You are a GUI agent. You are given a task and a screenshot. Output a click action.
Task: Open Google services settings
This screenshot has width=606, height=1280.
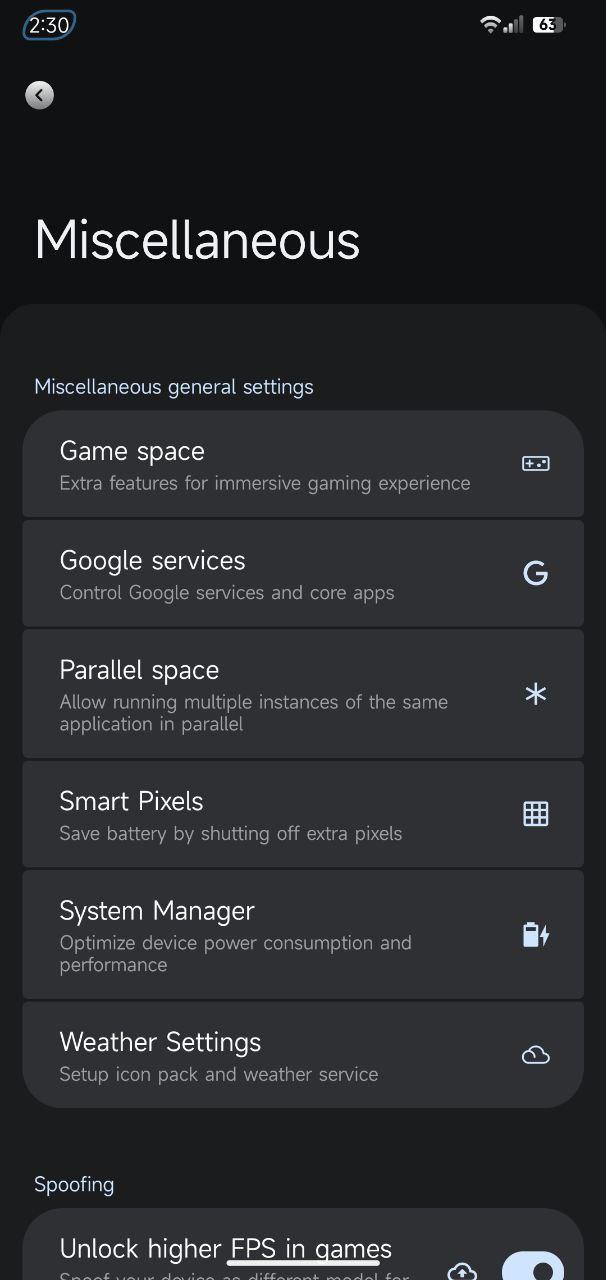click(x=303, y=573)
